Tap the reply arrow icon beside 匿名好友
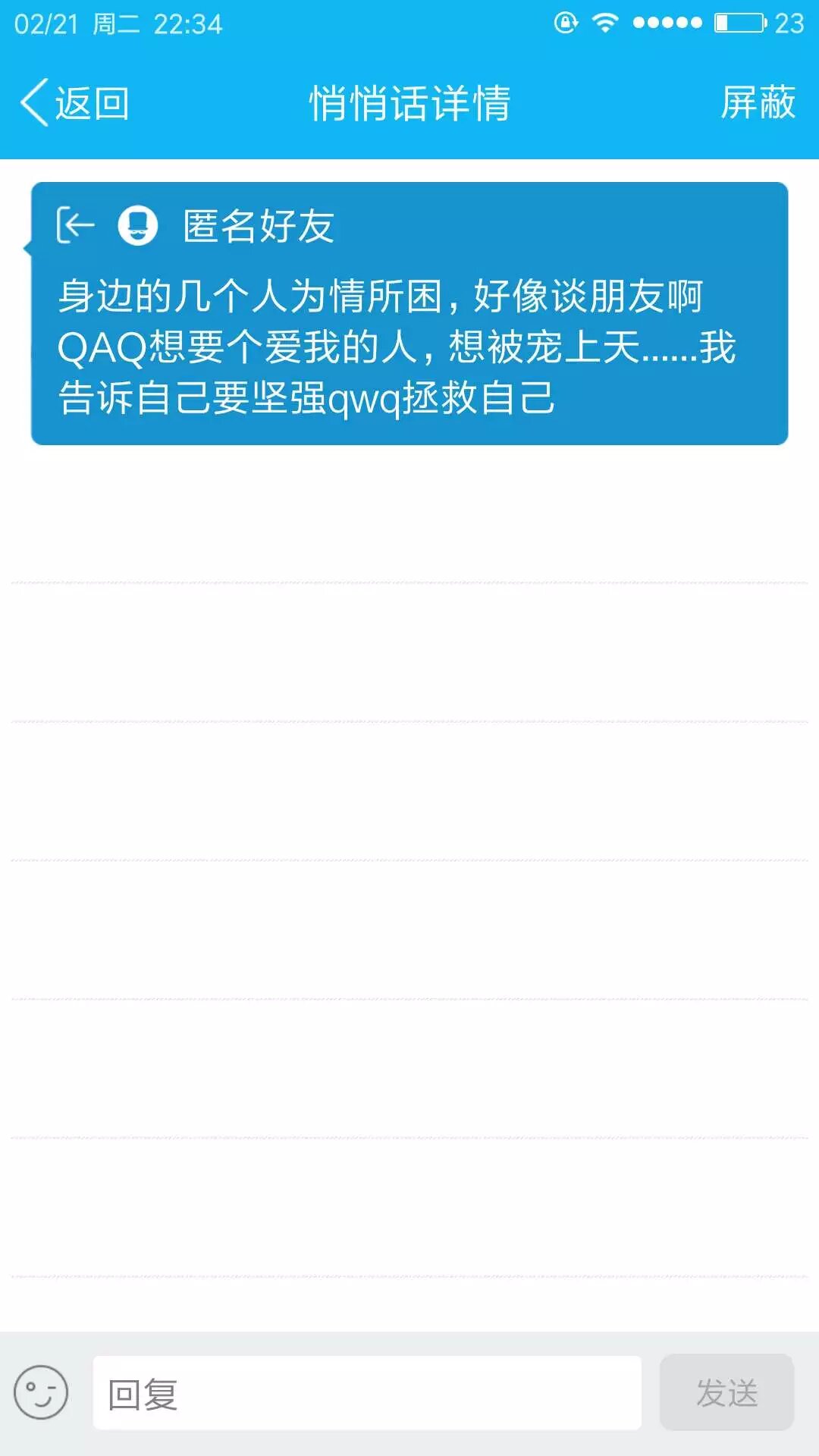Image resolution: width=819 pixels, height=1456 pixels. 76,225
